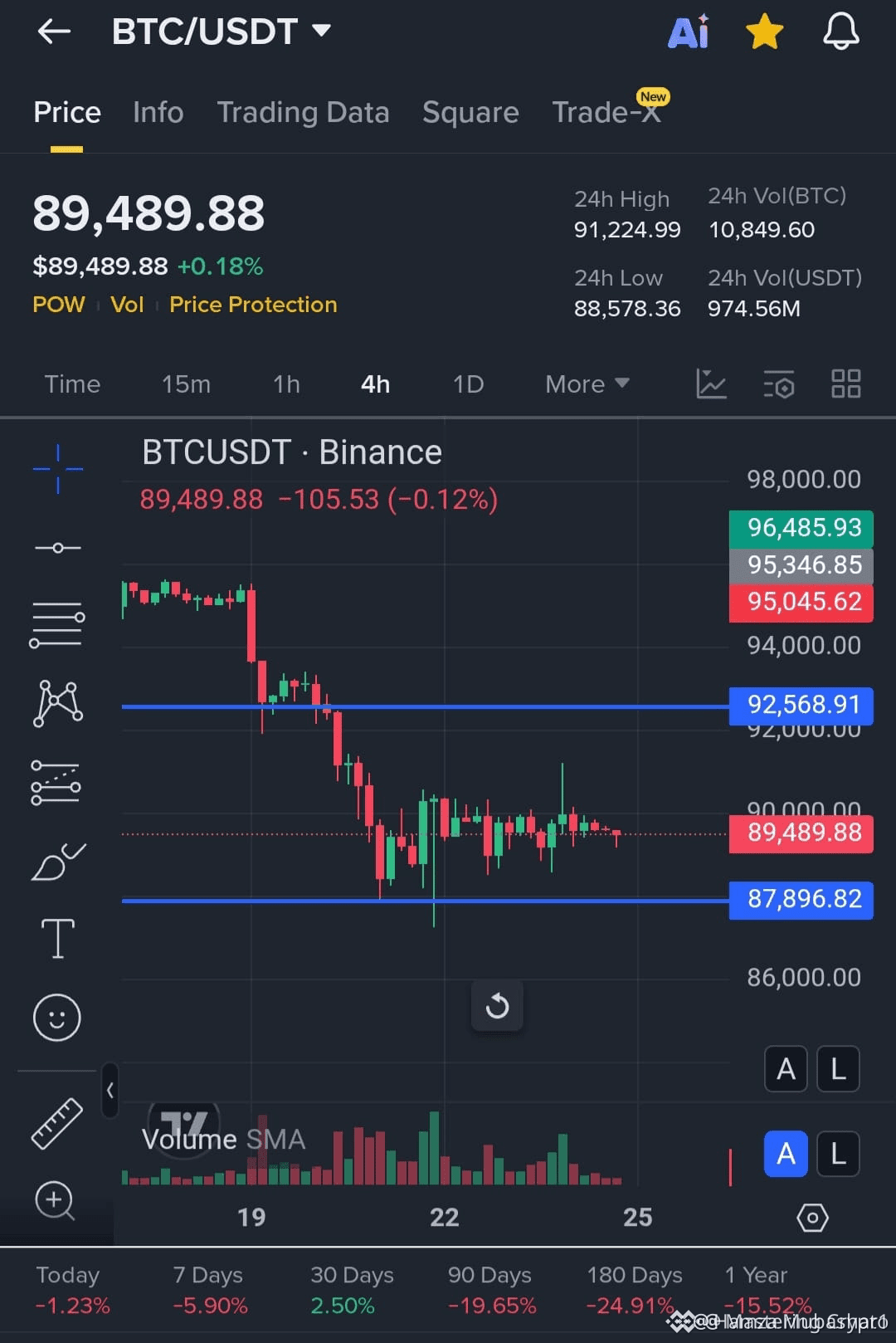Open the price alert bell

(x=840, y=32)
